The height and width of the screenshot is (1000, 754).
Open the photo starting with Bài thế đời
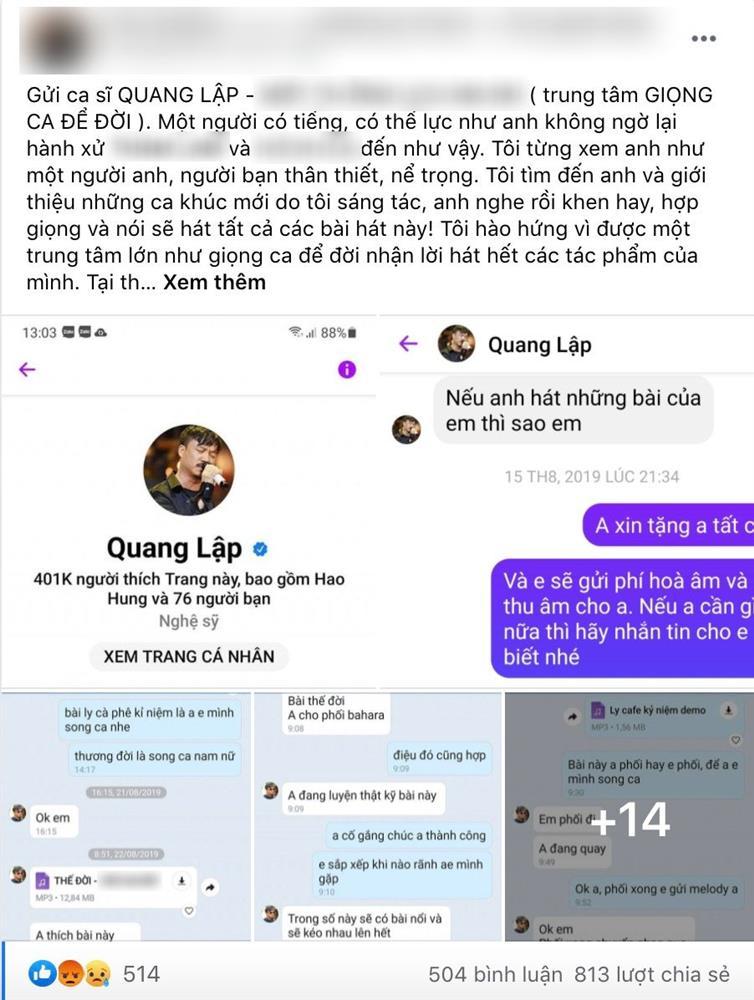tap(376, 817)
